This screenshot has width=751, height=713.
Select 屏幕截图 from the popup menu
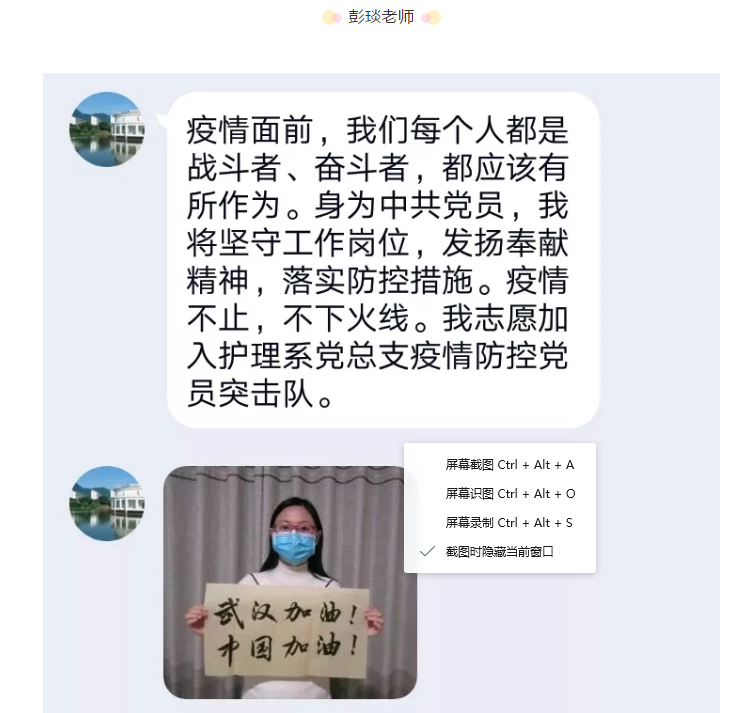pyautogui.click(x=509, y=465)
